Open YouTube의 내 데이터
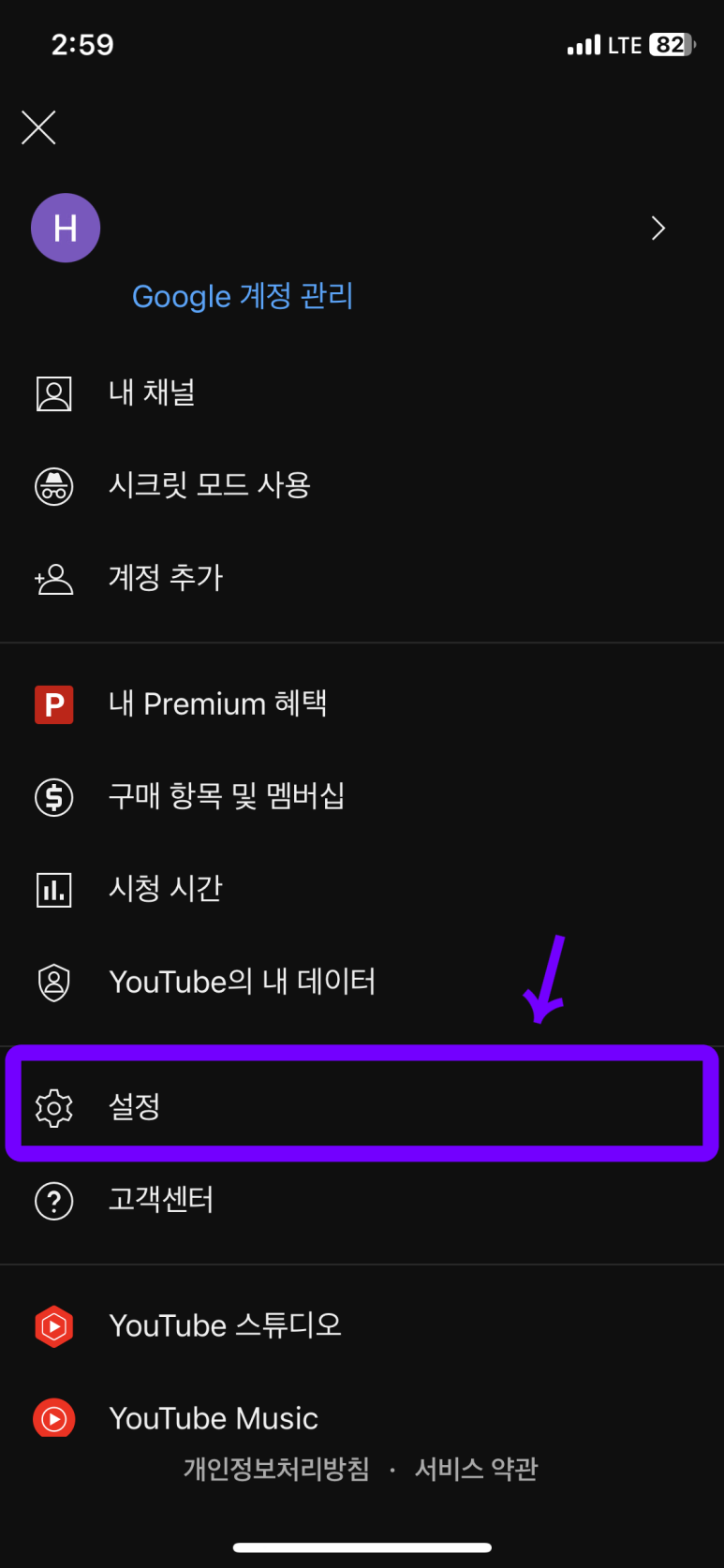724x1568 pixels. (x=242, y=982)
